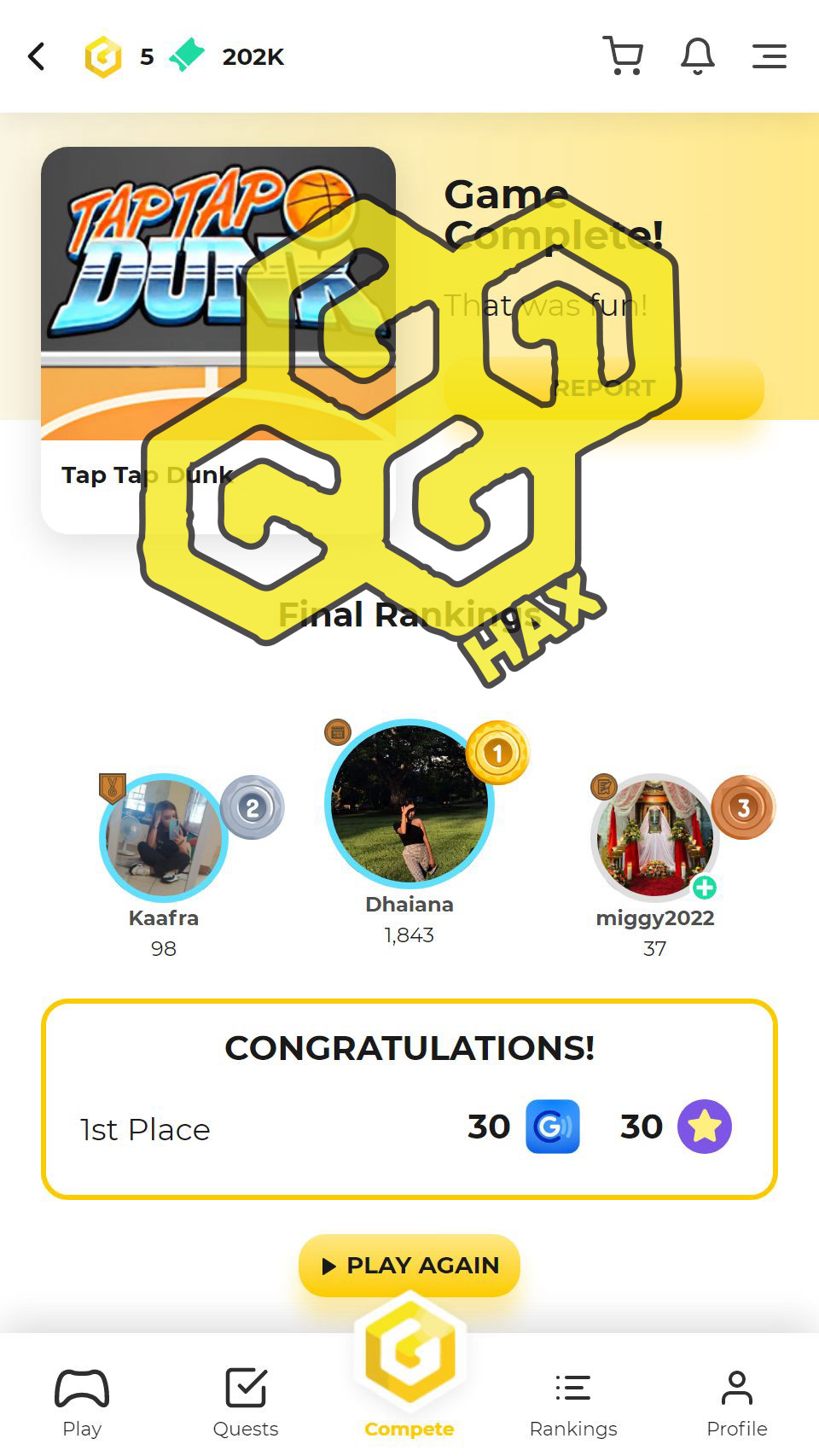The image size is (819, 1456).
Task: Tap the REPORT button
Action: pyautogui.click(x=604, y=388)
